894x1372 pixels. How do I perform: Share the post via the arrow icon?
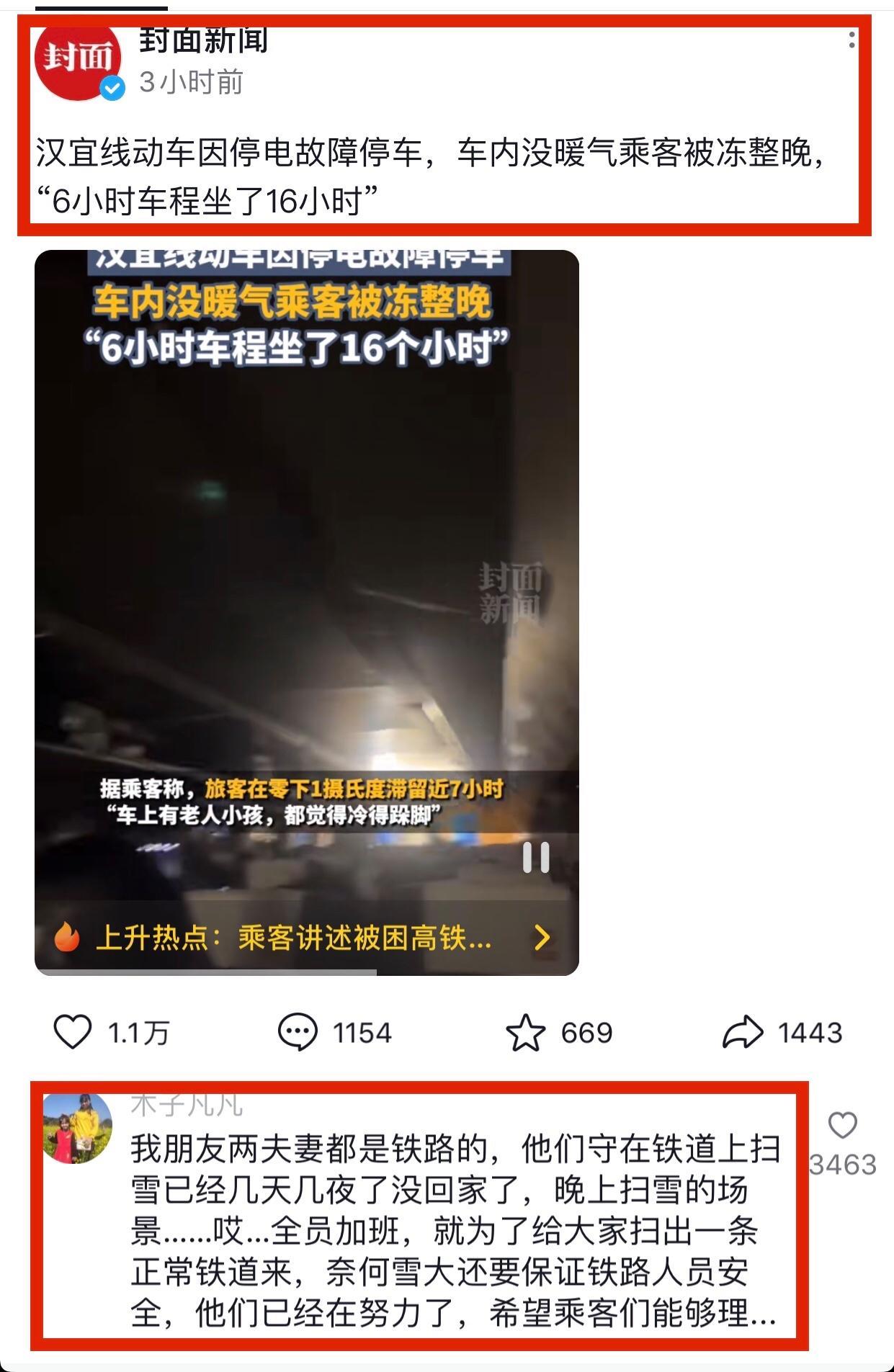[x=742, y=1032]
